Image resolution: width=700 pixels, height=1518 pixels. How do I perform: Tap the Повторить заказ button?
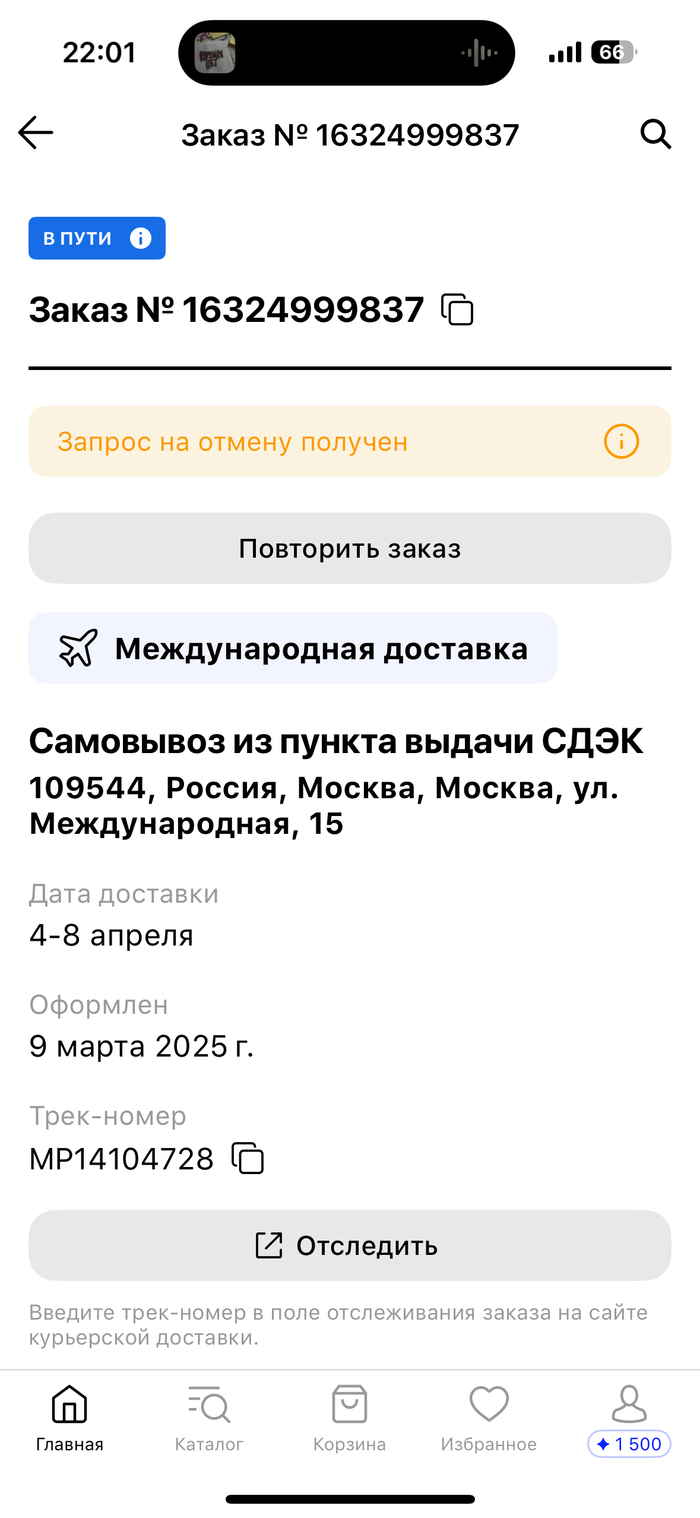(x=349, y=548)
